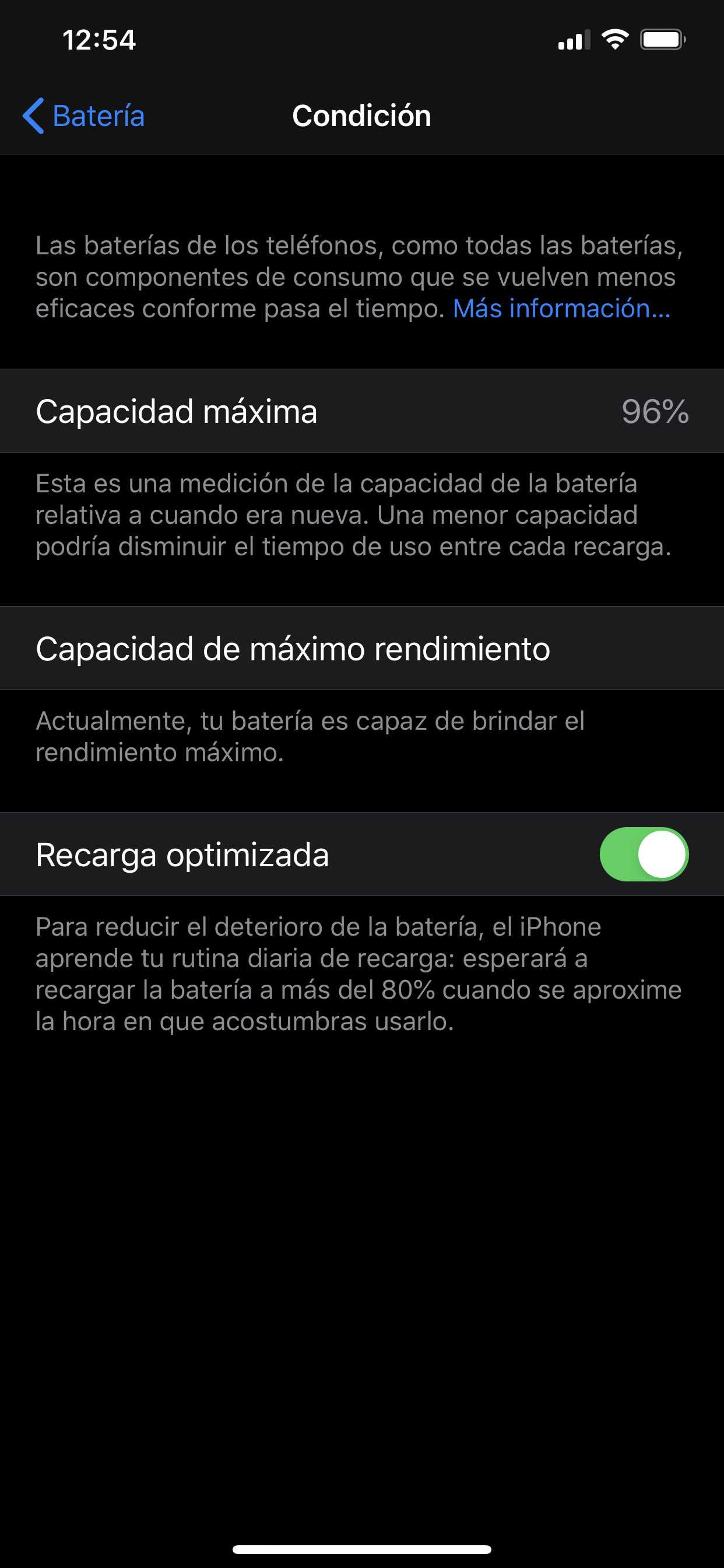This screenshot has width=724, height=1568.
Task: Go back to Batería settings
Action: pyautogui.click(x=83, y=116)
